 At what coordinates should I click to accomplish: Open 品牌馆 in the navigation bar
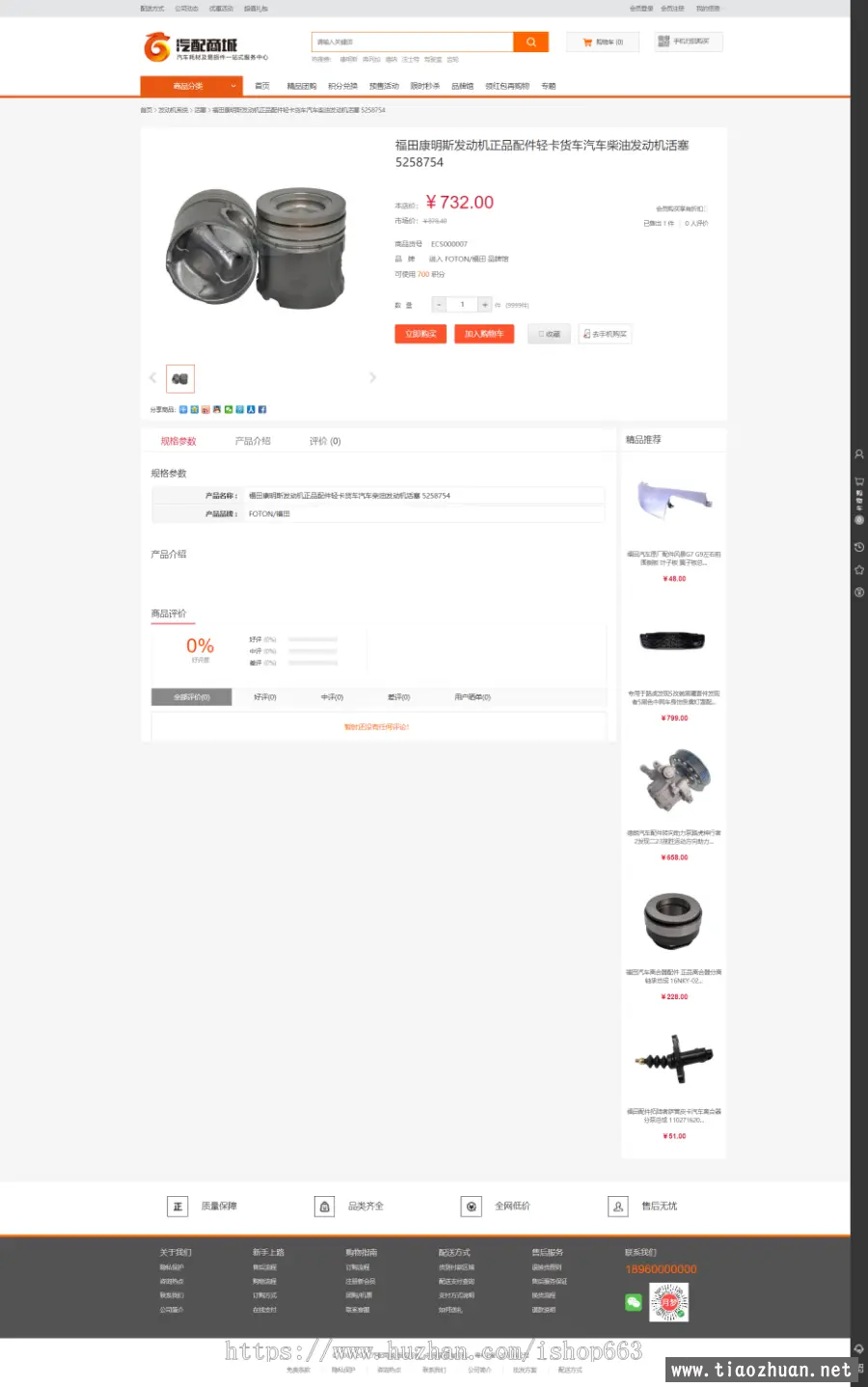462,86
